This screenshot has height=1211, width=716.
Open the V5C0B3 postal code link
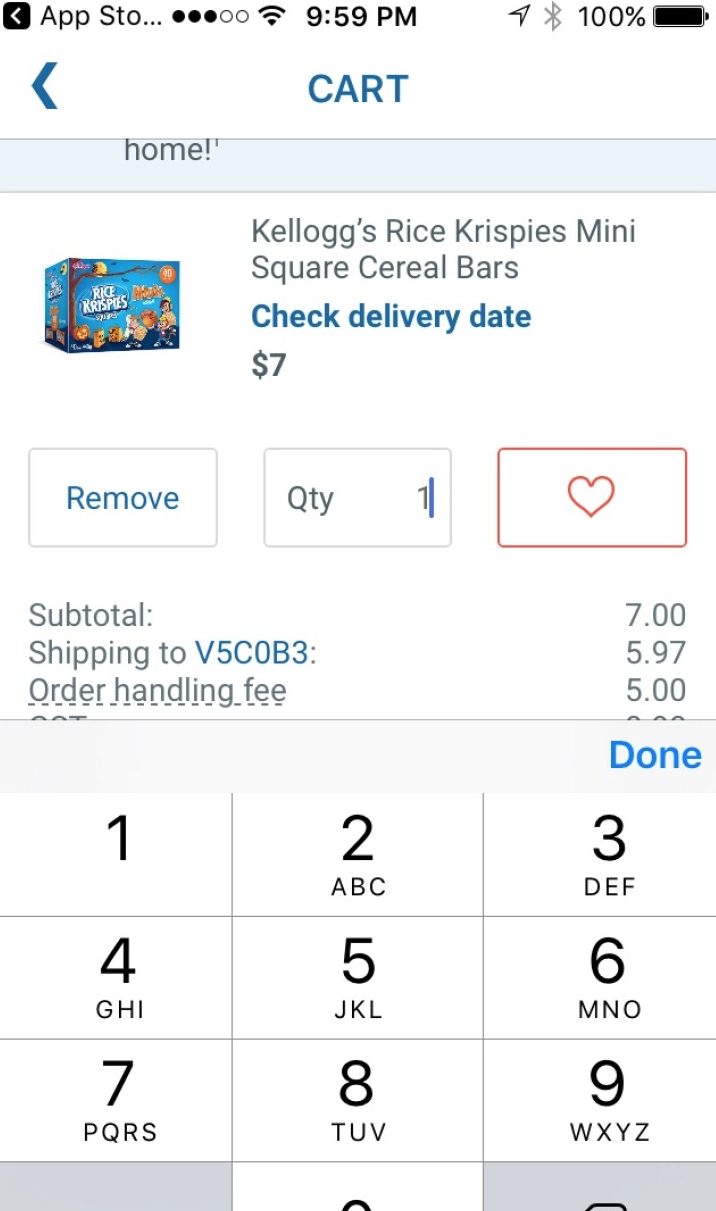[x=251, y=653]
